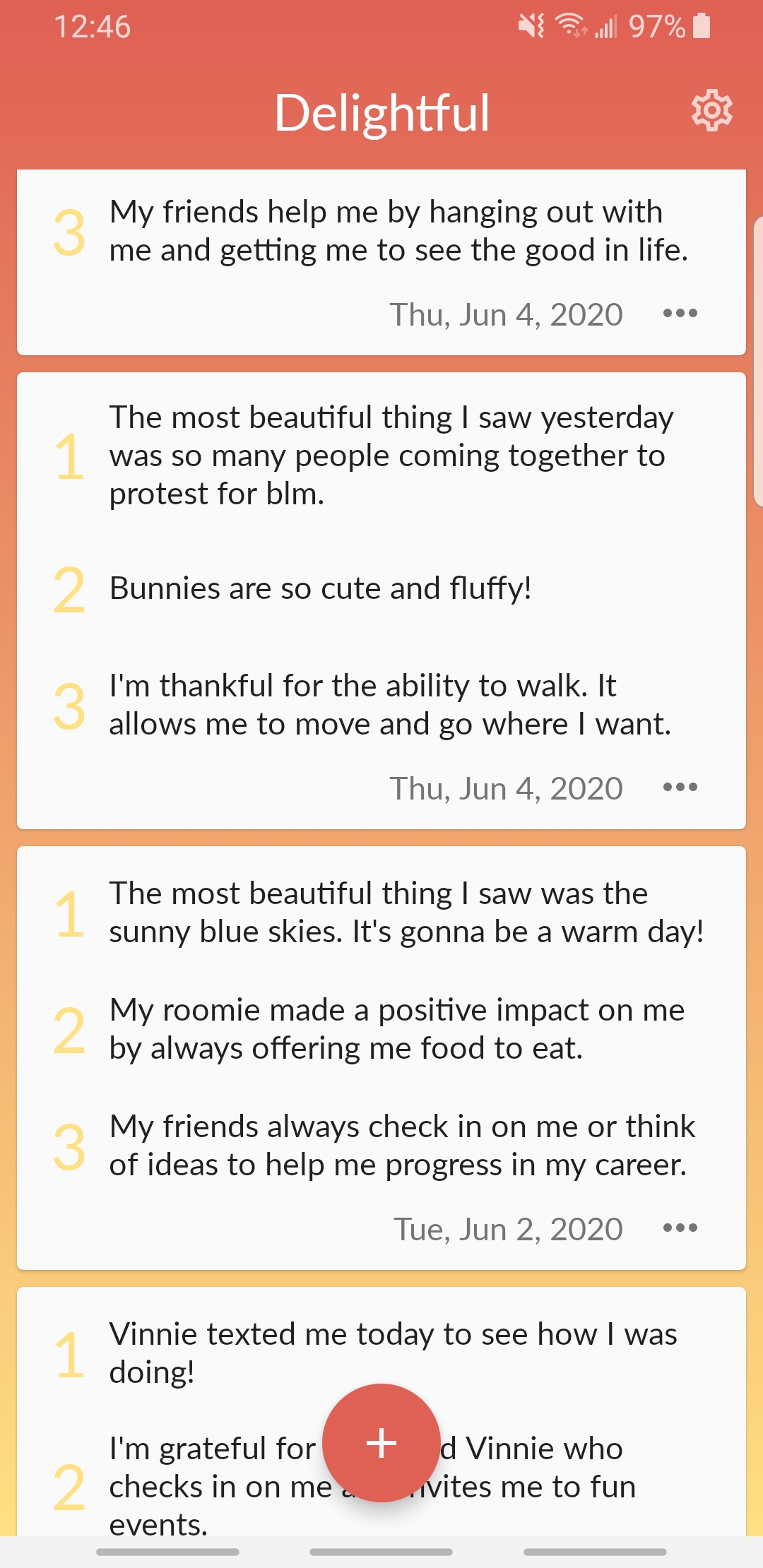Tap the Wi-Fi icon in status bar

click(569, 27)
